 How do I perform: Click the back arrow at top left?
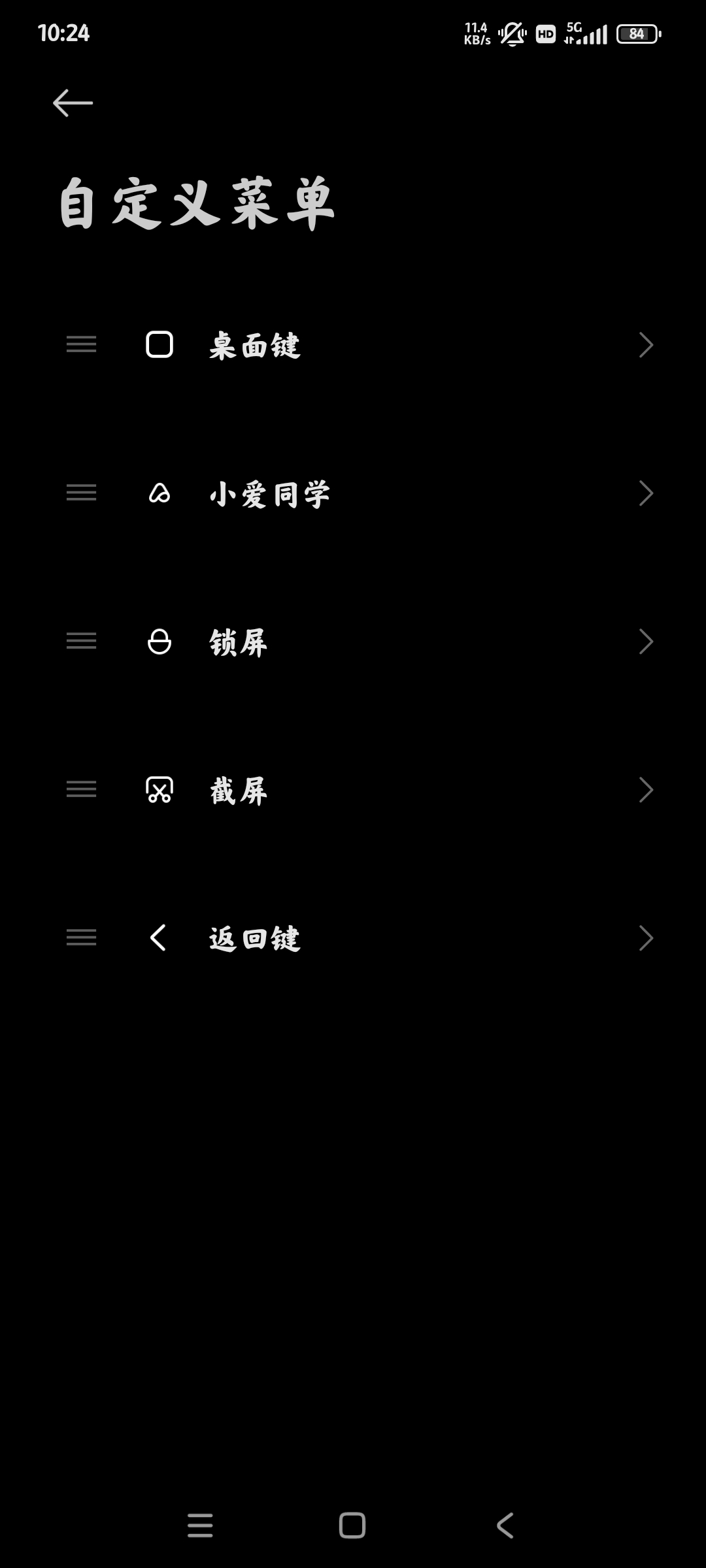tap(72, 103)
